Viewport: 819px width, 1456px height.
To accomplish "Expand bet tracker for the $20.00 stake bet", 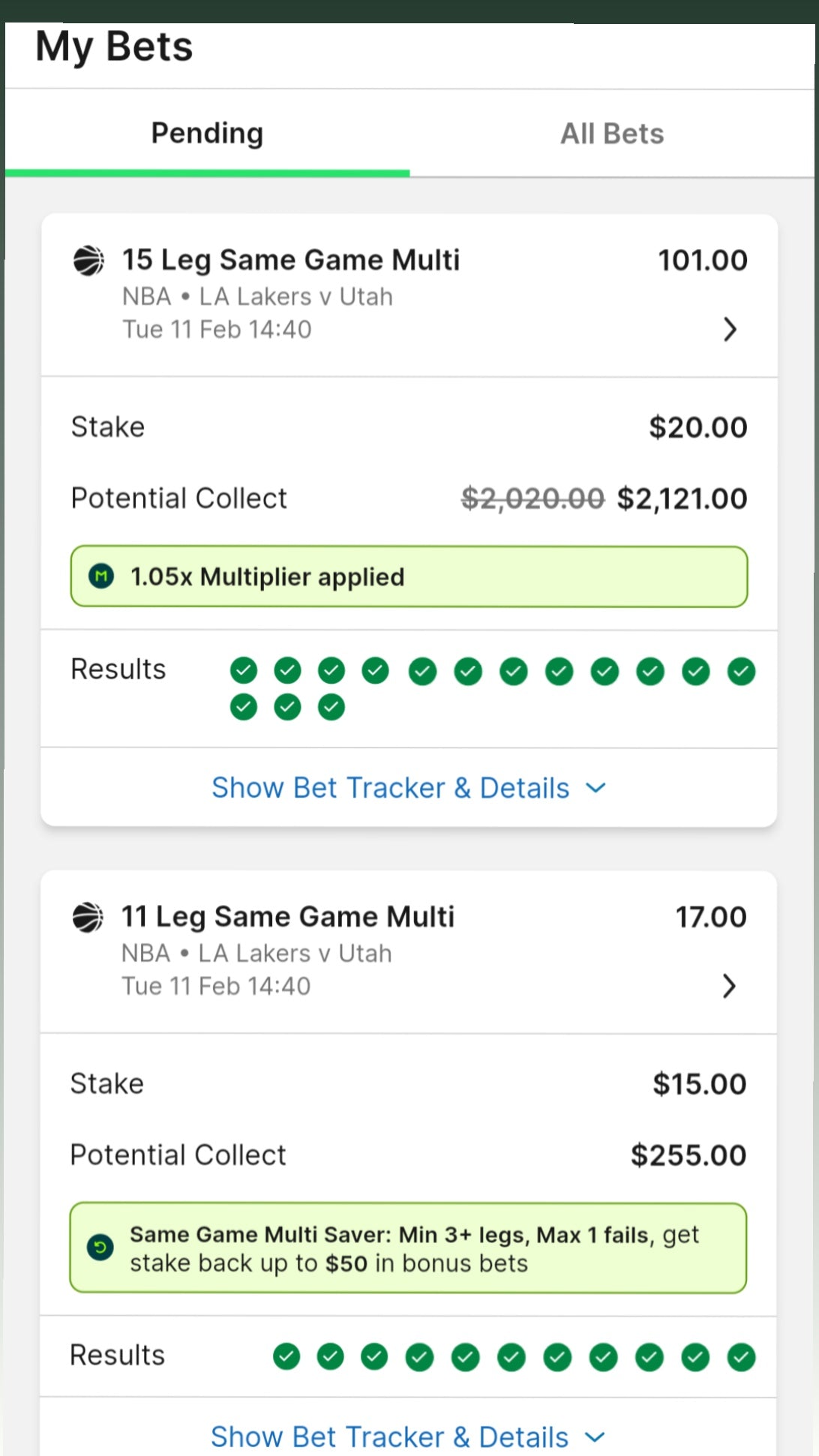I will (x=409, y=788).
